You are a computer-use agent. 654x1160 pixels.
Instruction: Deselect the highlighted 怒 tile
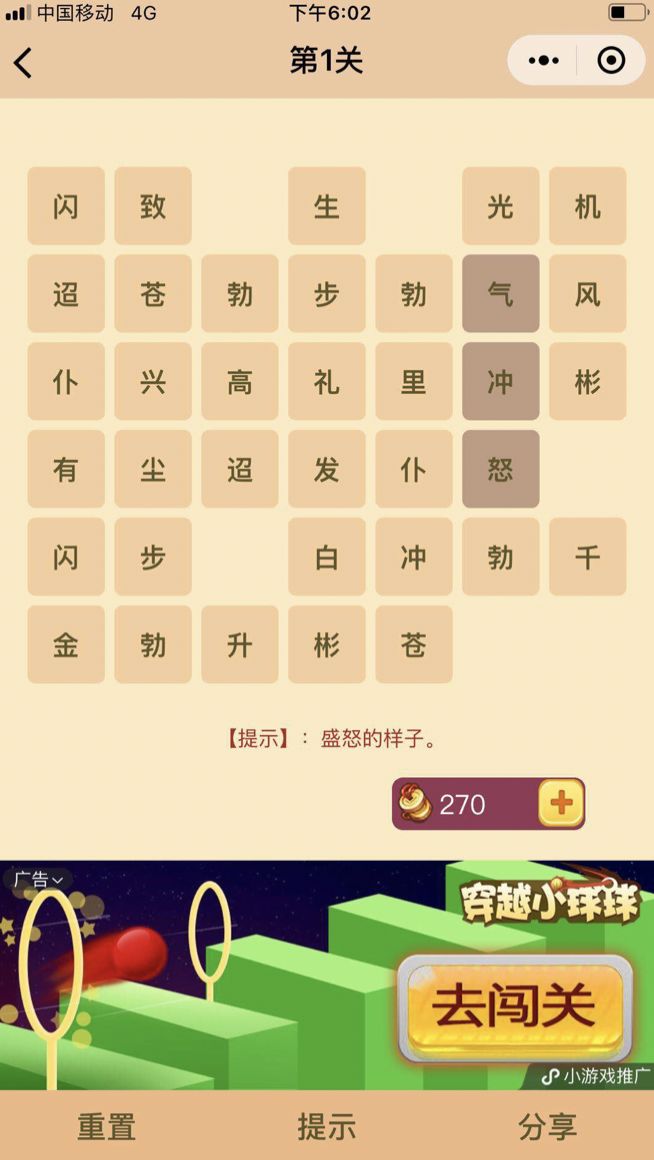click(x=500, y=469)
